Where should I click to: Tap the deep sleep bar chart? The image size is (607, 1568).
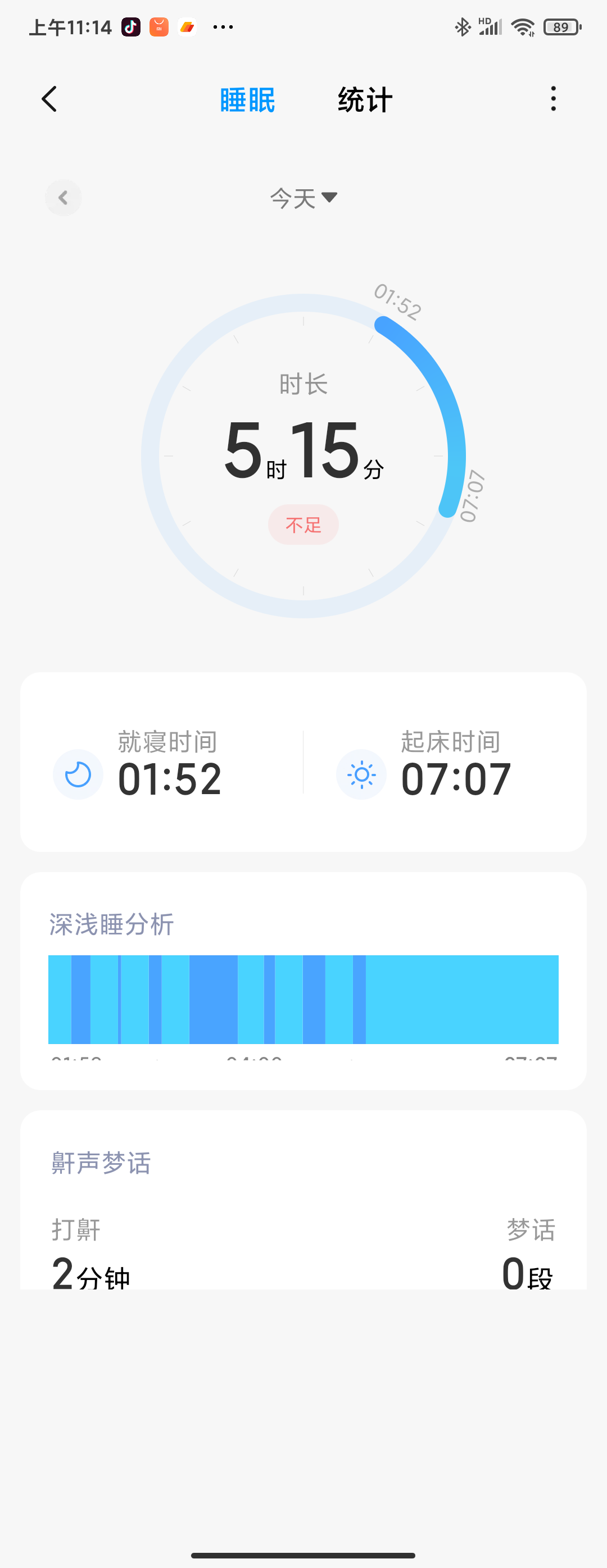pyautogui.click(x=303, y=999)
